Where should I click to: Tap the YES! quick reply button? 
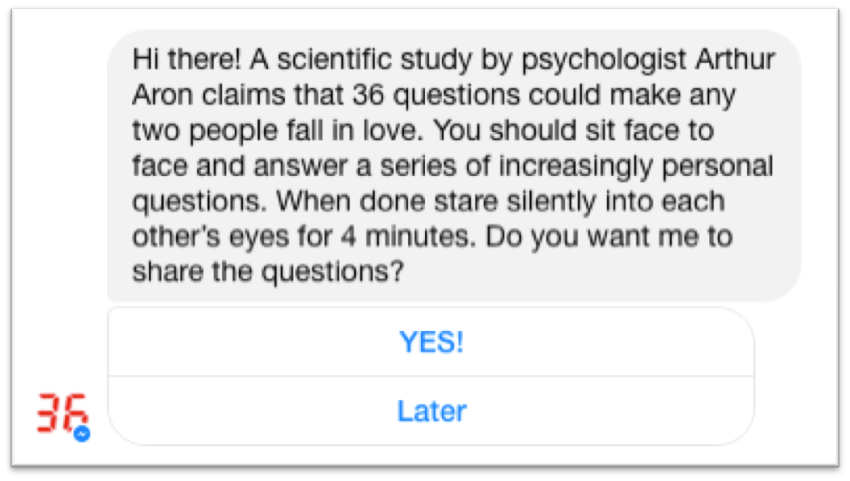431,342
